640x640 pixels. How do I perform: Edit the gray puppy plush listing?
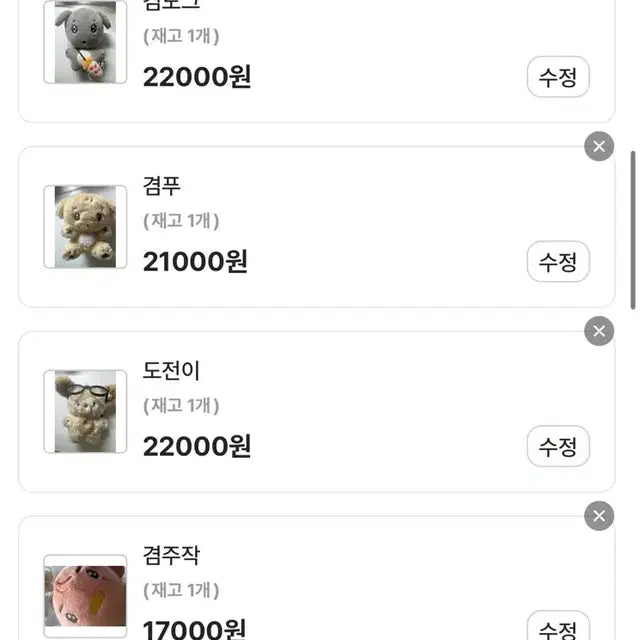(x=558, y=77)
